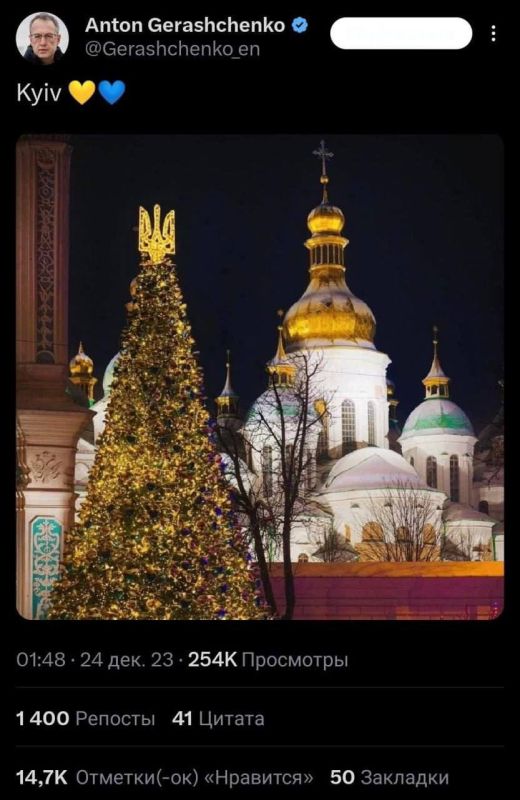View the 1 400 Репосты list
This screenshot has width=520, height=800.
point(85,718)
